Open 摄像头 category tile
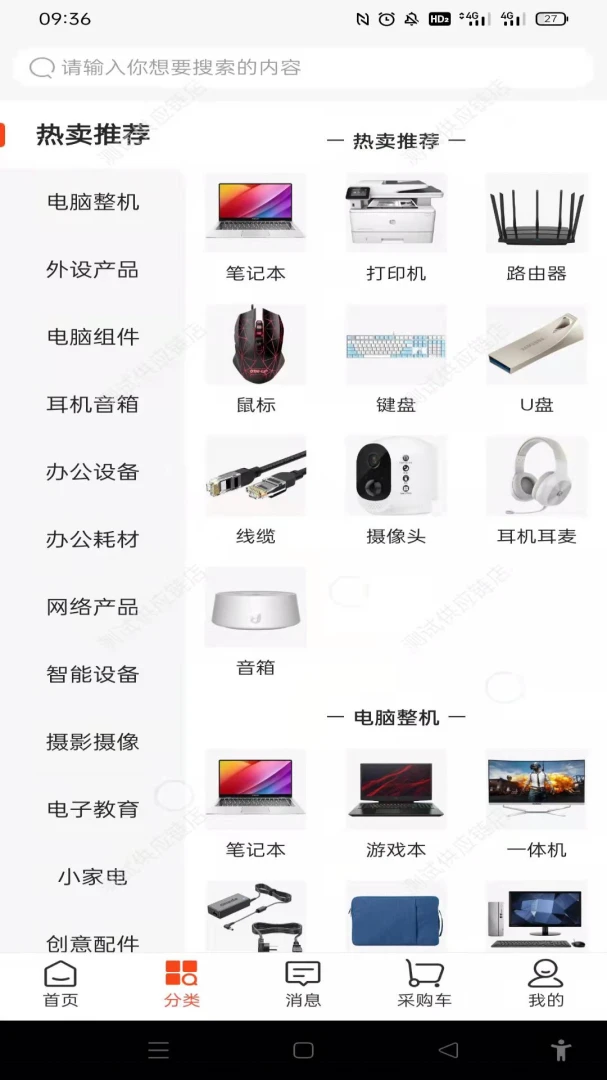Viewport: 607px width, 1080px height. click(x=396, y=491)
